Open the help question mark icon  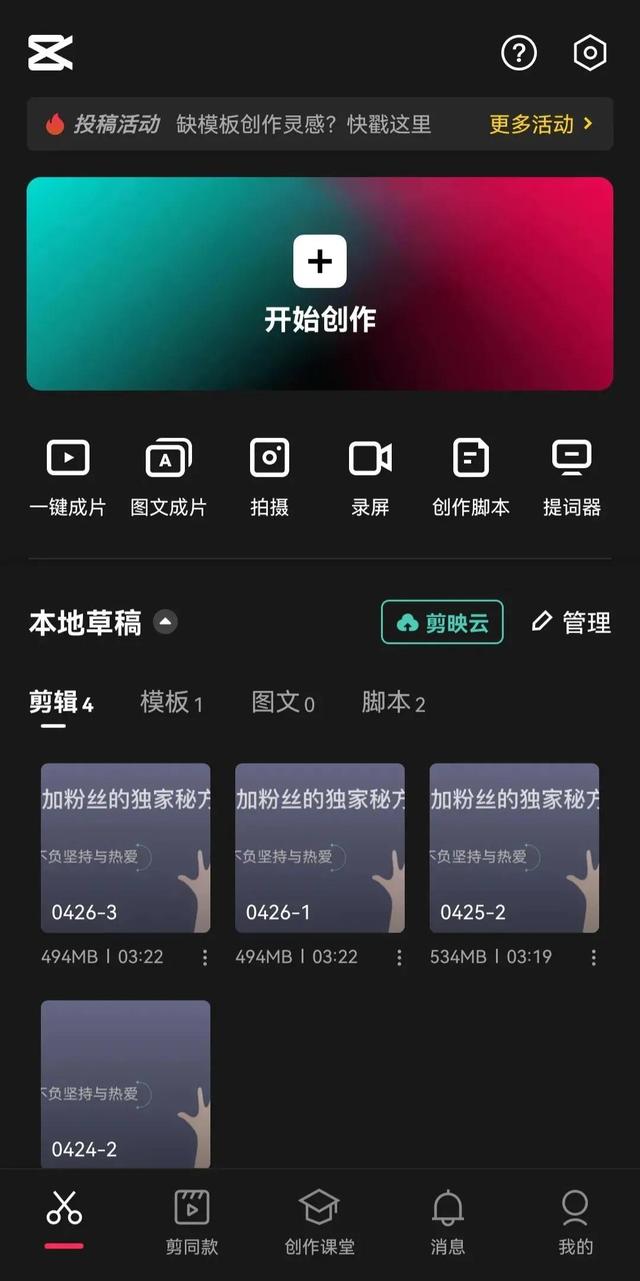(x=519, y=53)
